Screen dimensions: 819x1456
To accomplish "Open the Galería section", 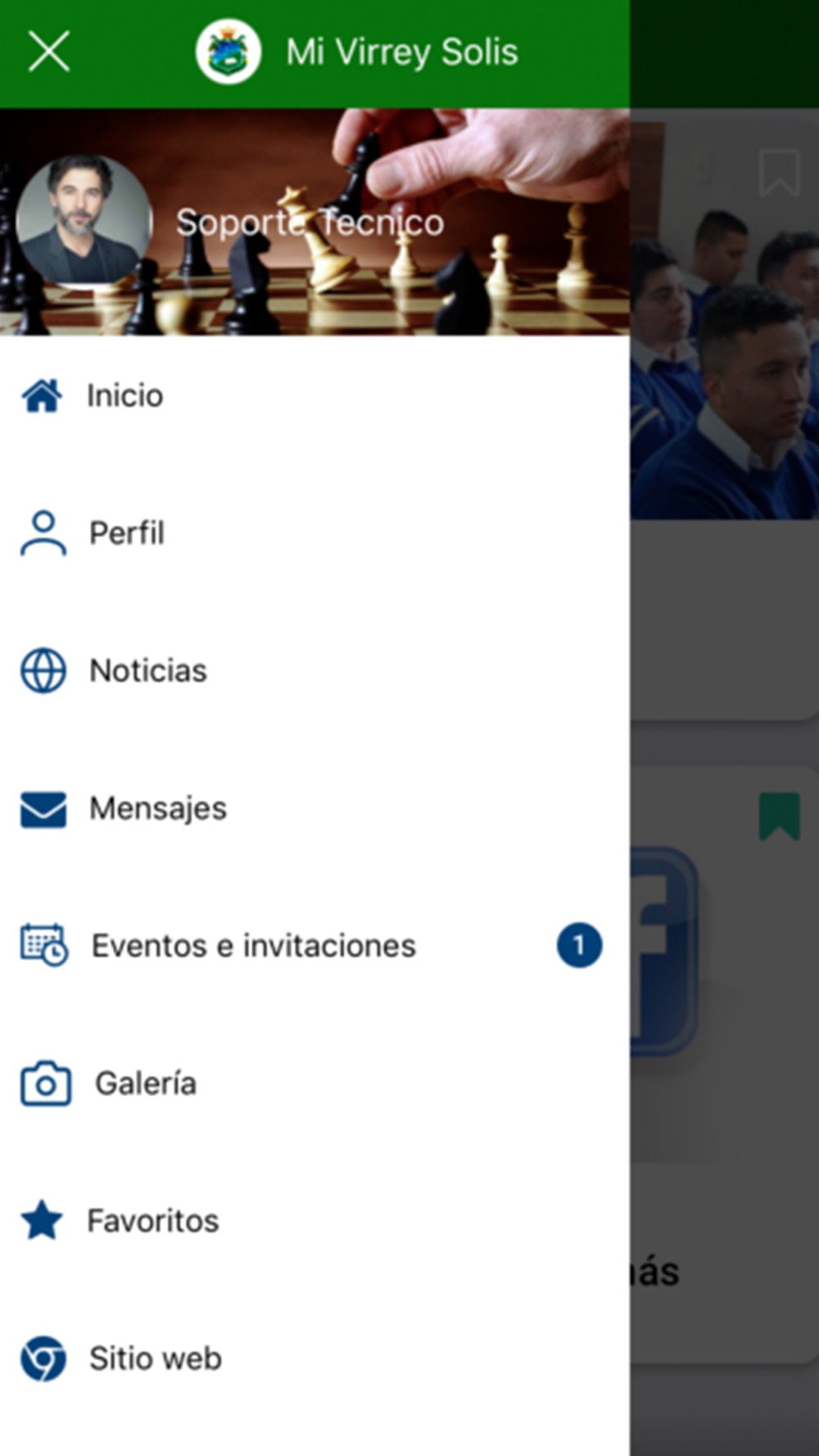I will [314, 1083].
